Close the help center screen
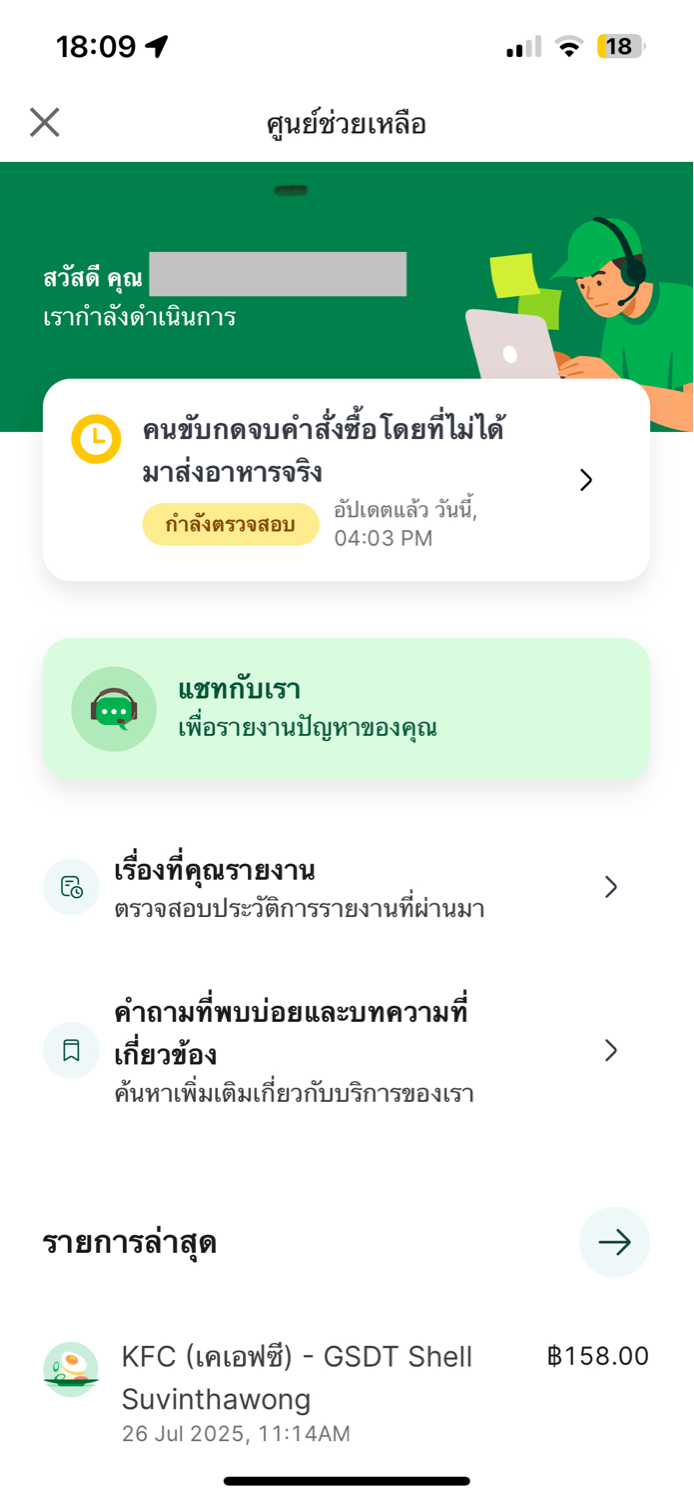 (x=45, y=123)
